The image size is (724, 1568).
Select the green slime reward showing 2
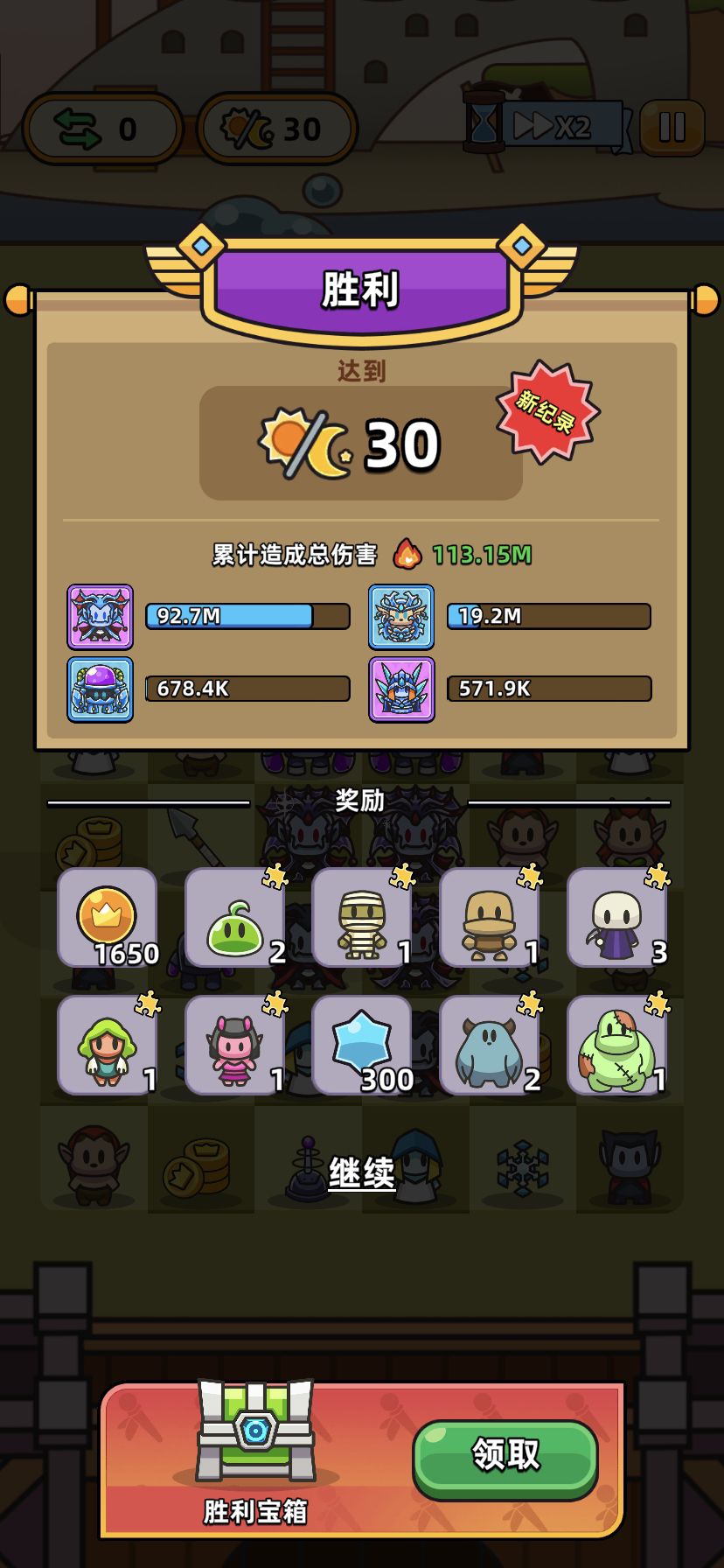[x=233, y=919]
